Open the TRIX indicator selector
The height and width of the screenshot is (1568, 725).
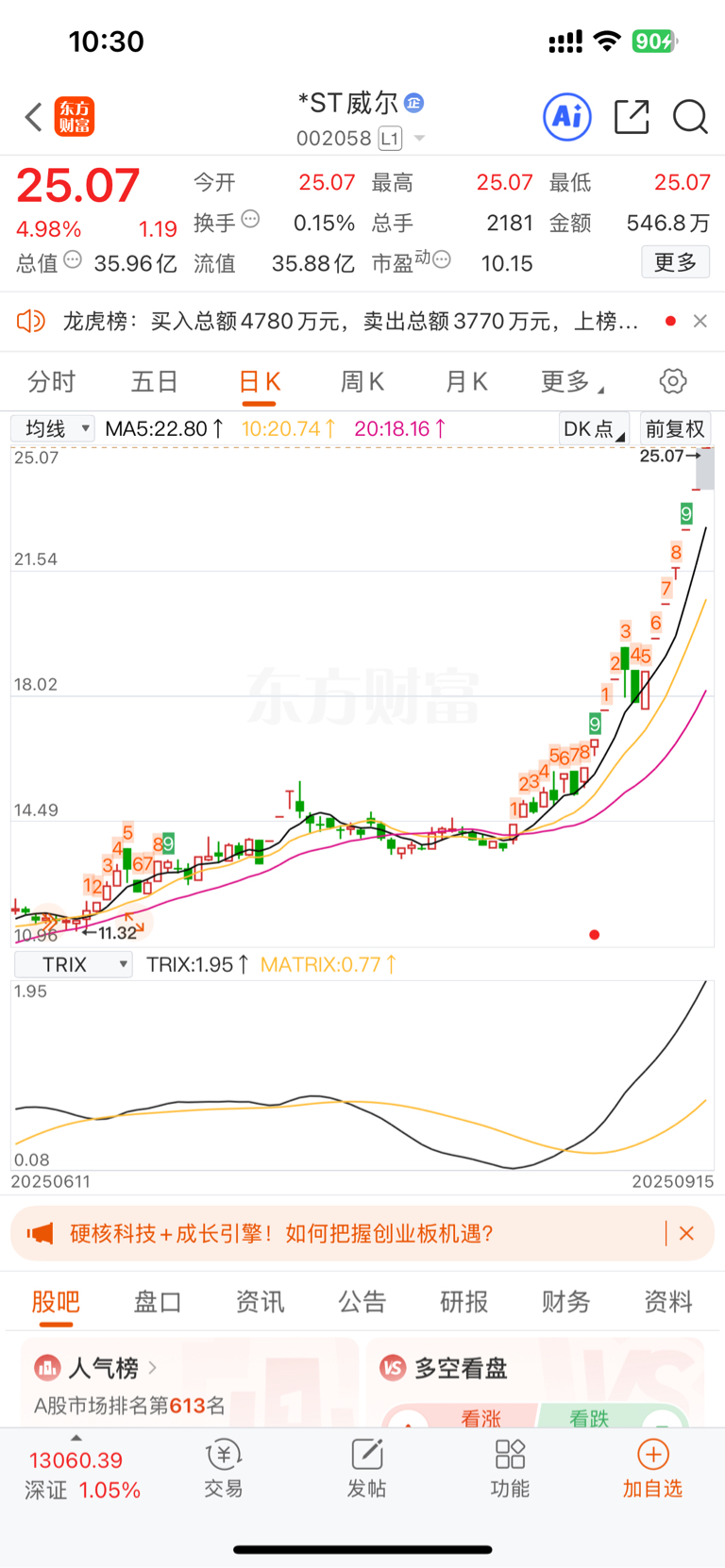tap(73, 964)
